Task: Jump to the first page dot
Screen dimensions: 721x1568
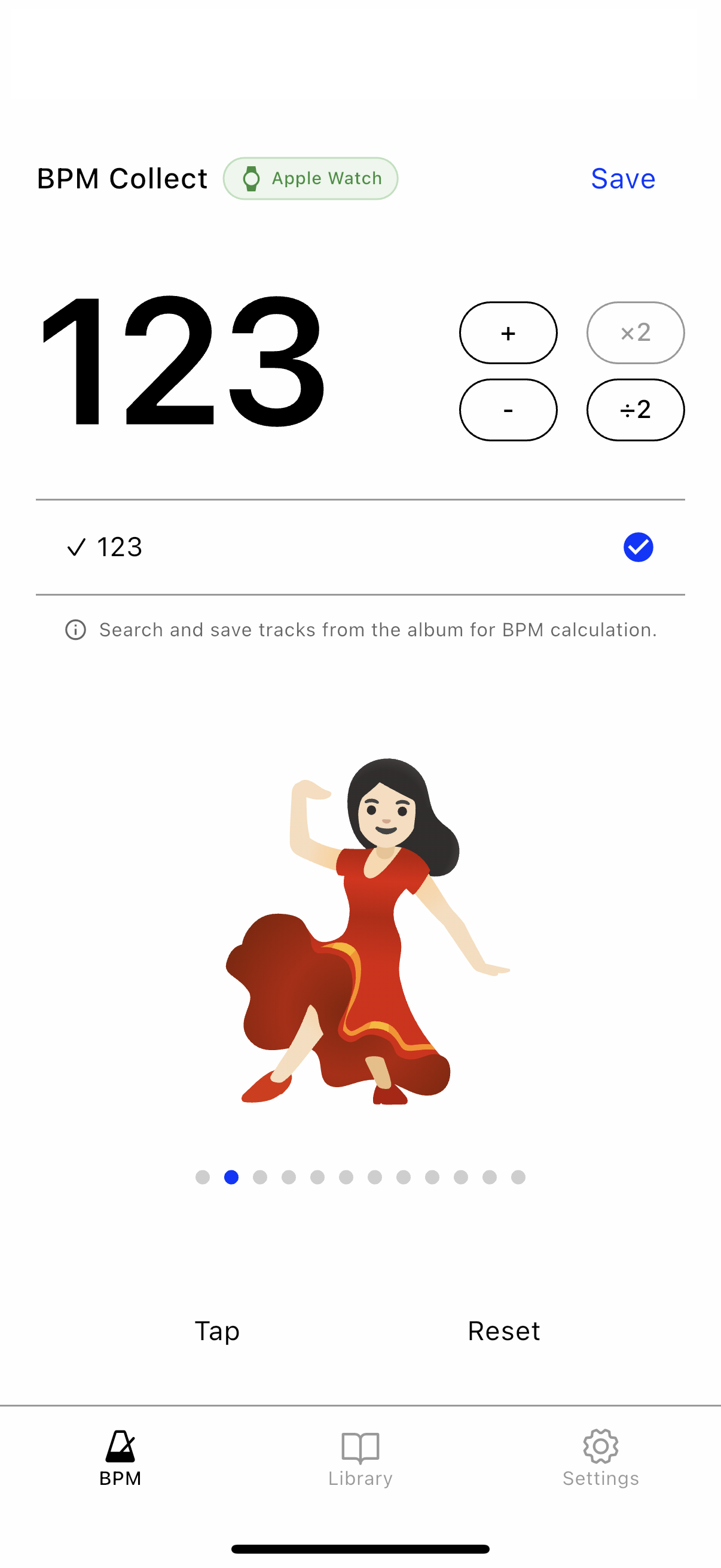Action: [x=203, y=1177]
